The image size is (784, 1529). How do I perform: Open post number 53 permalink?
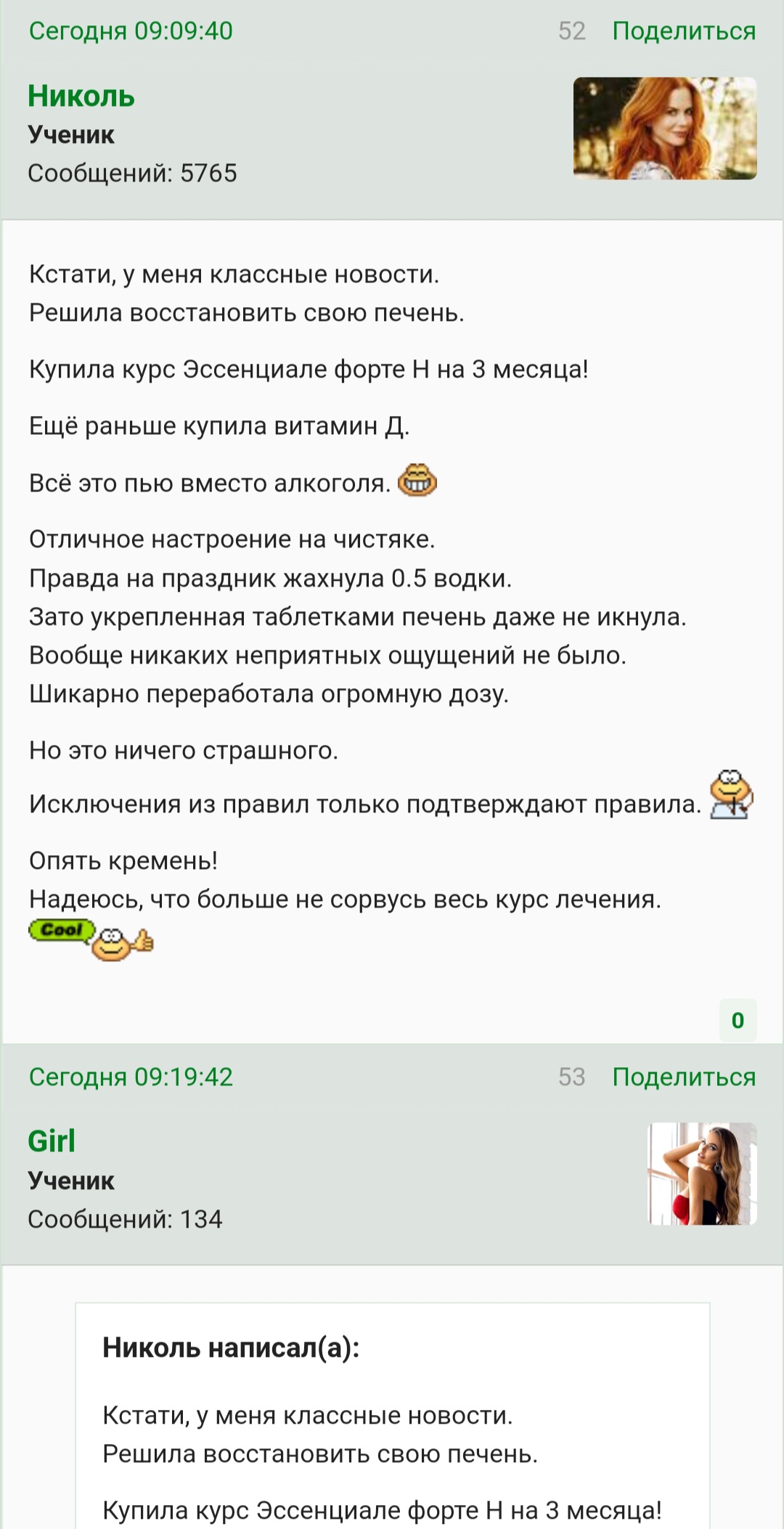pos(572,1077)
